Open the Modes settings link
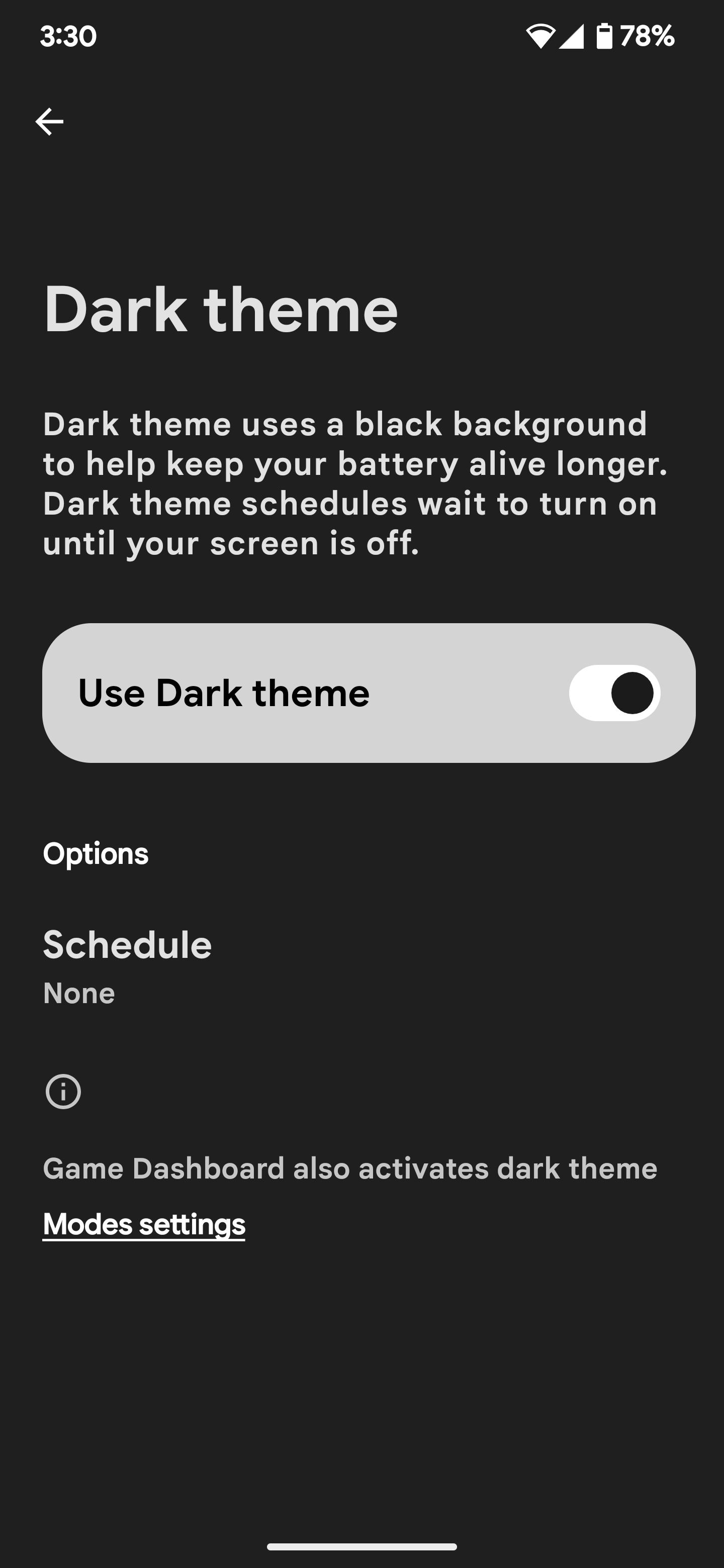Viewport: 724px width, 1568px height. tap(144, 1224)
